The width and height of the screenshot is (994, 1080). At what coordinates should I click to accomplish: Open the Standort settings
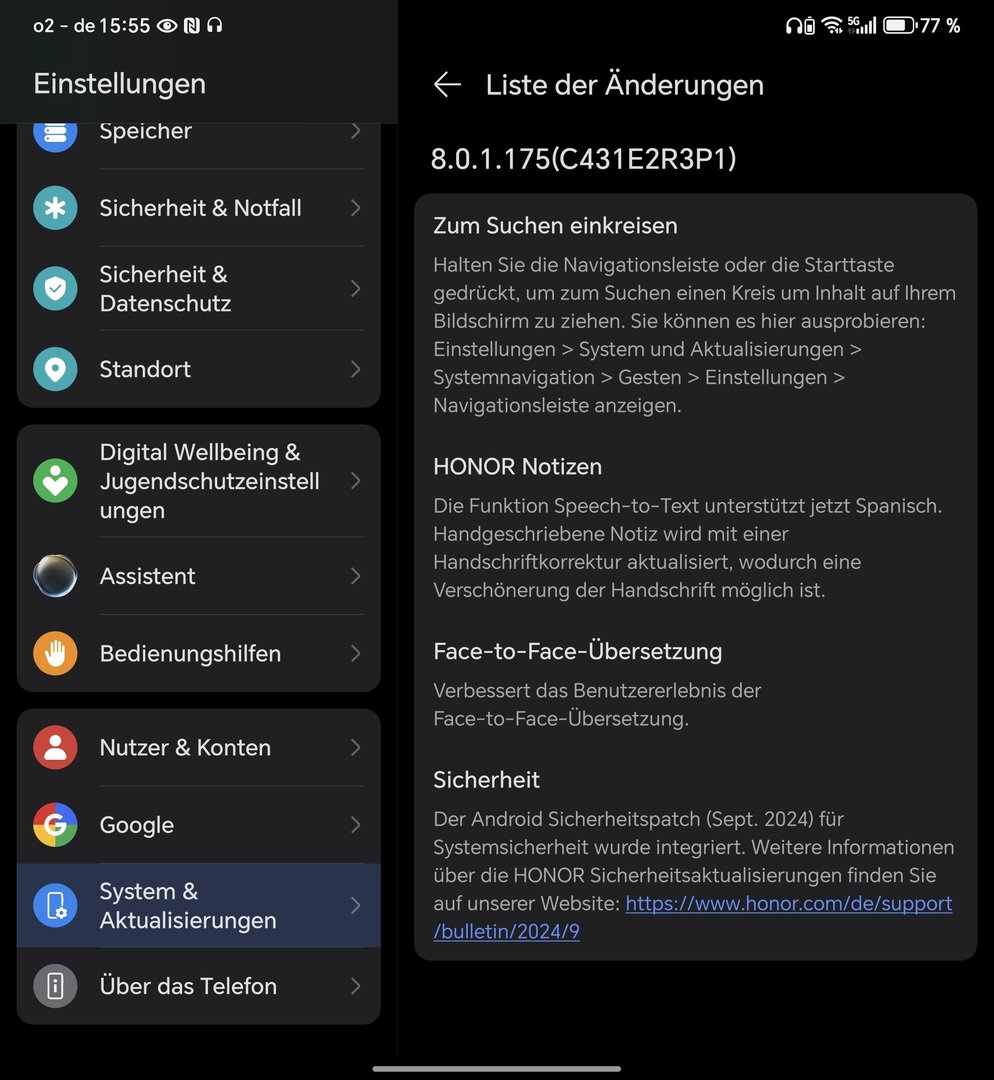click(198, 369)
